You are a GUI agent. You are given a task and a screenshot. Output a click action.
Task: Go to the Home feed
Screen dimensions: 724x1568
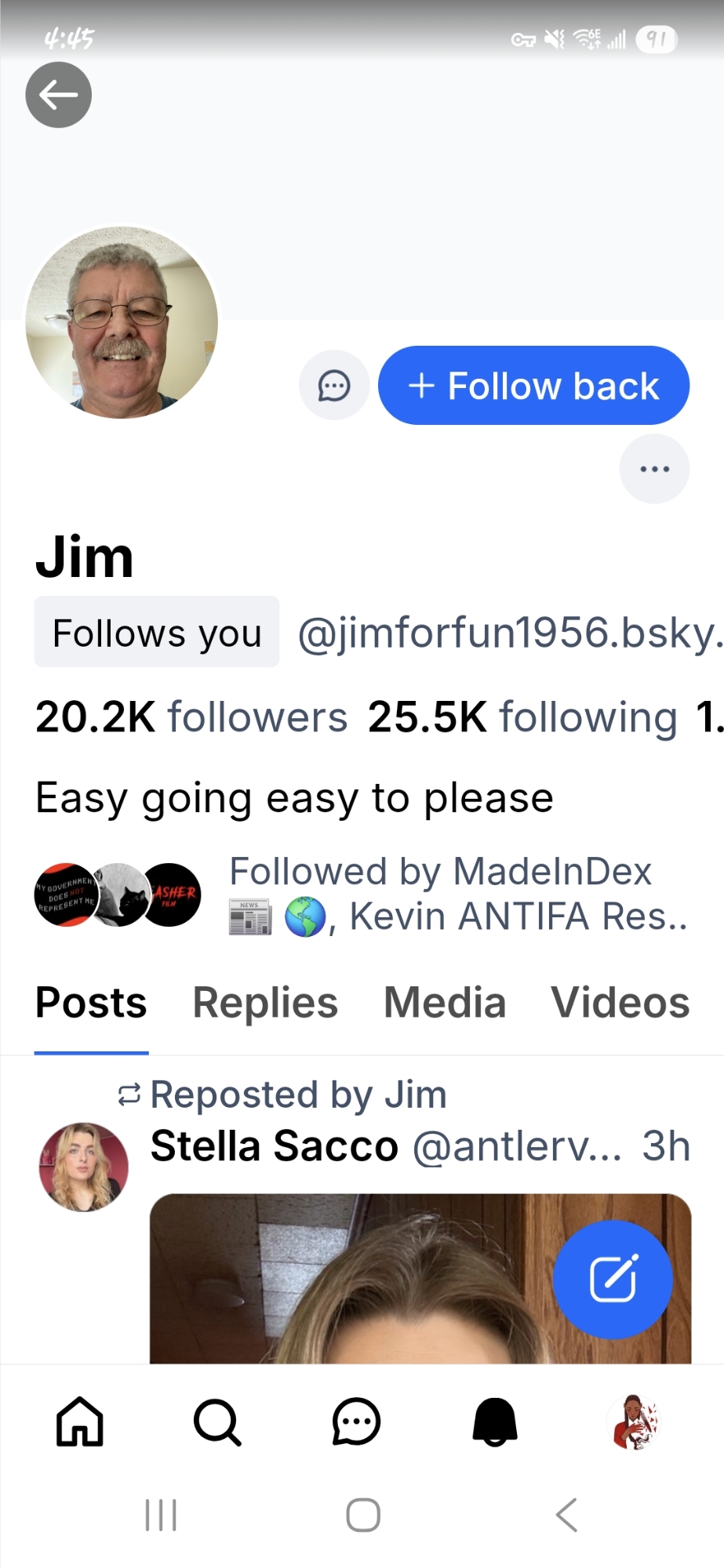pos(80,1421)
